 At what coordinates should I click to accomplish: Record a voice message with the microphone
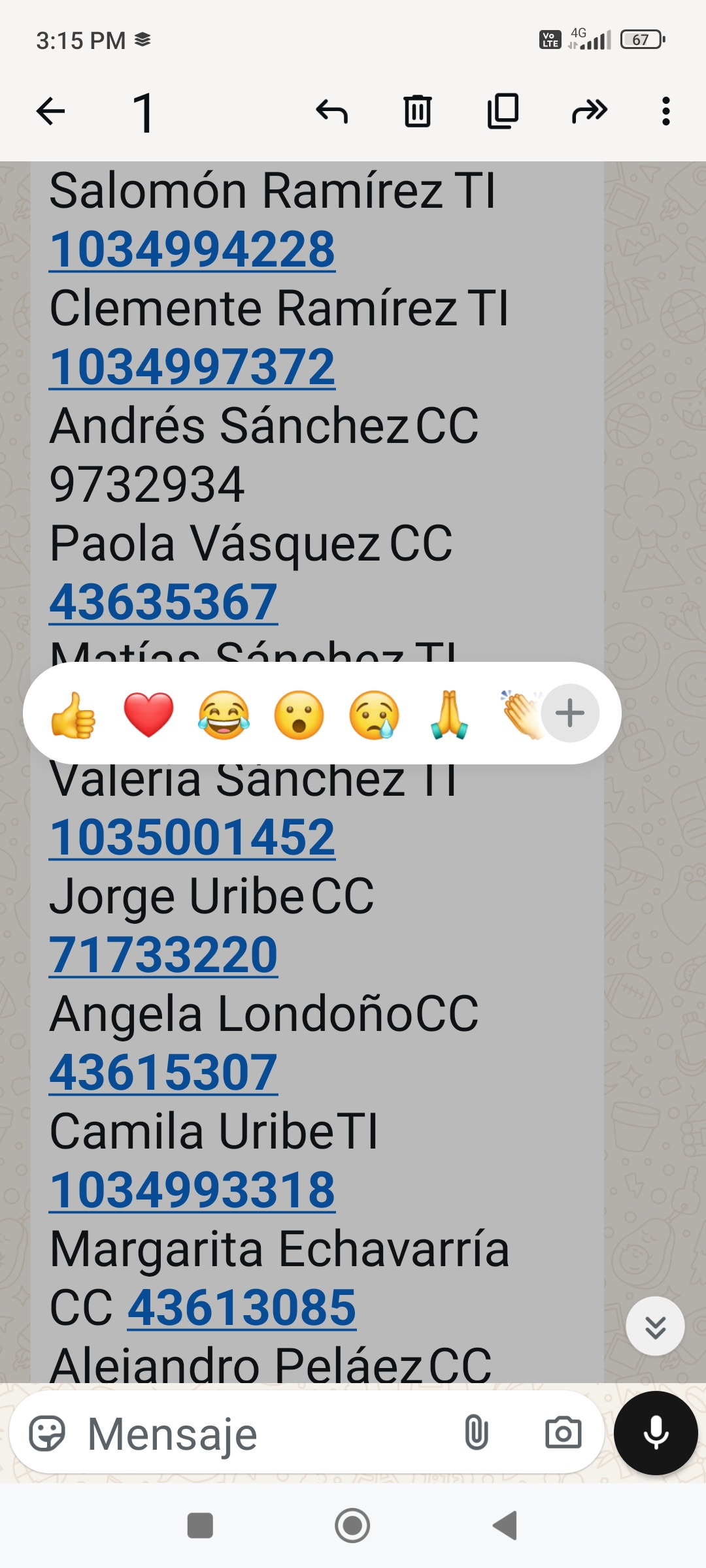(x=656, y=1432)
